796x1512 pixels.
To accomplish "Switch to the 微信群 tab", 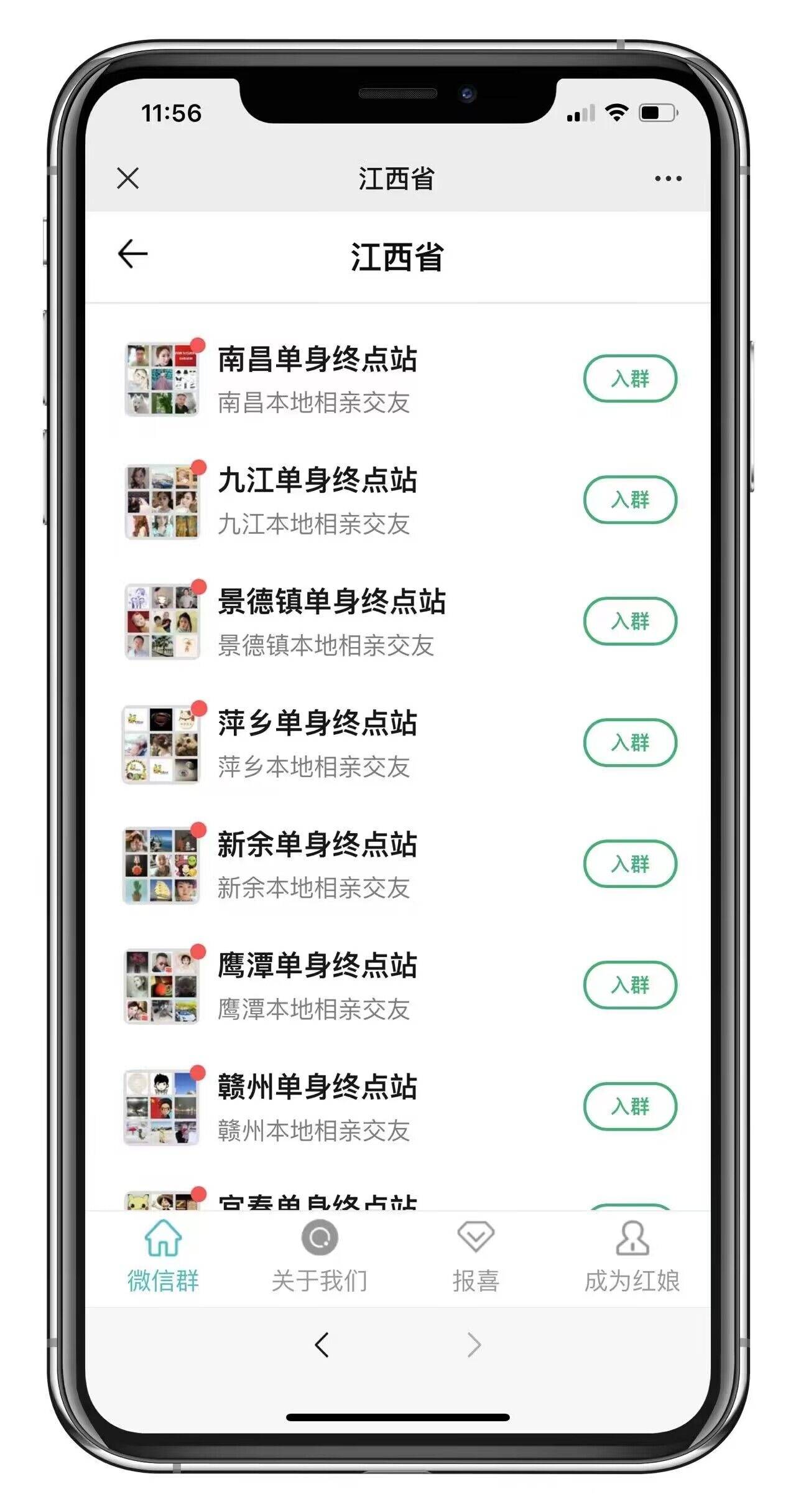I will point(163,1256).
